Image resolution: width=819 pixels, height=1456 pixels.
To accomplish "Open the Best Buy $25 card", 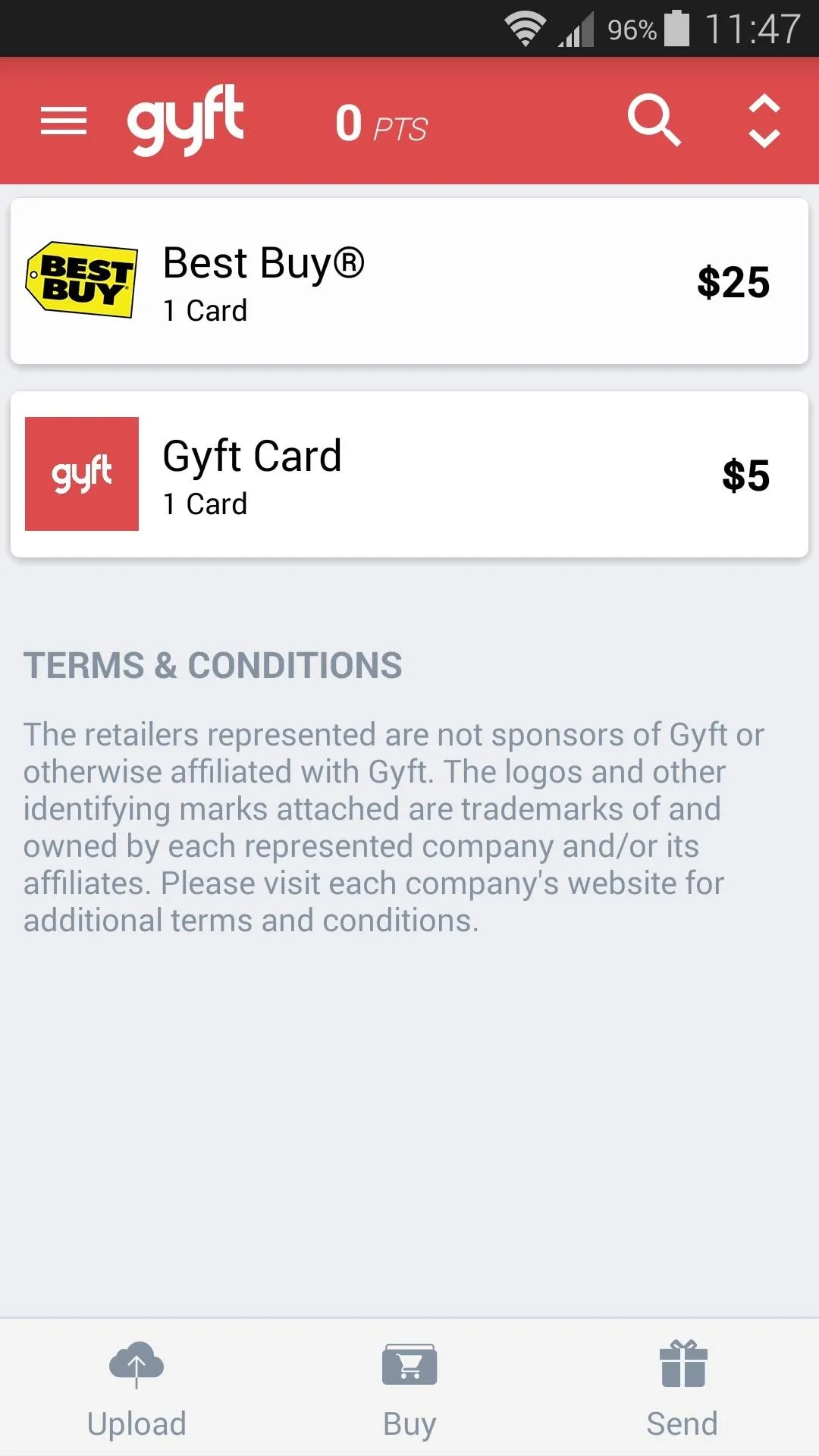I will click(409, 281).
